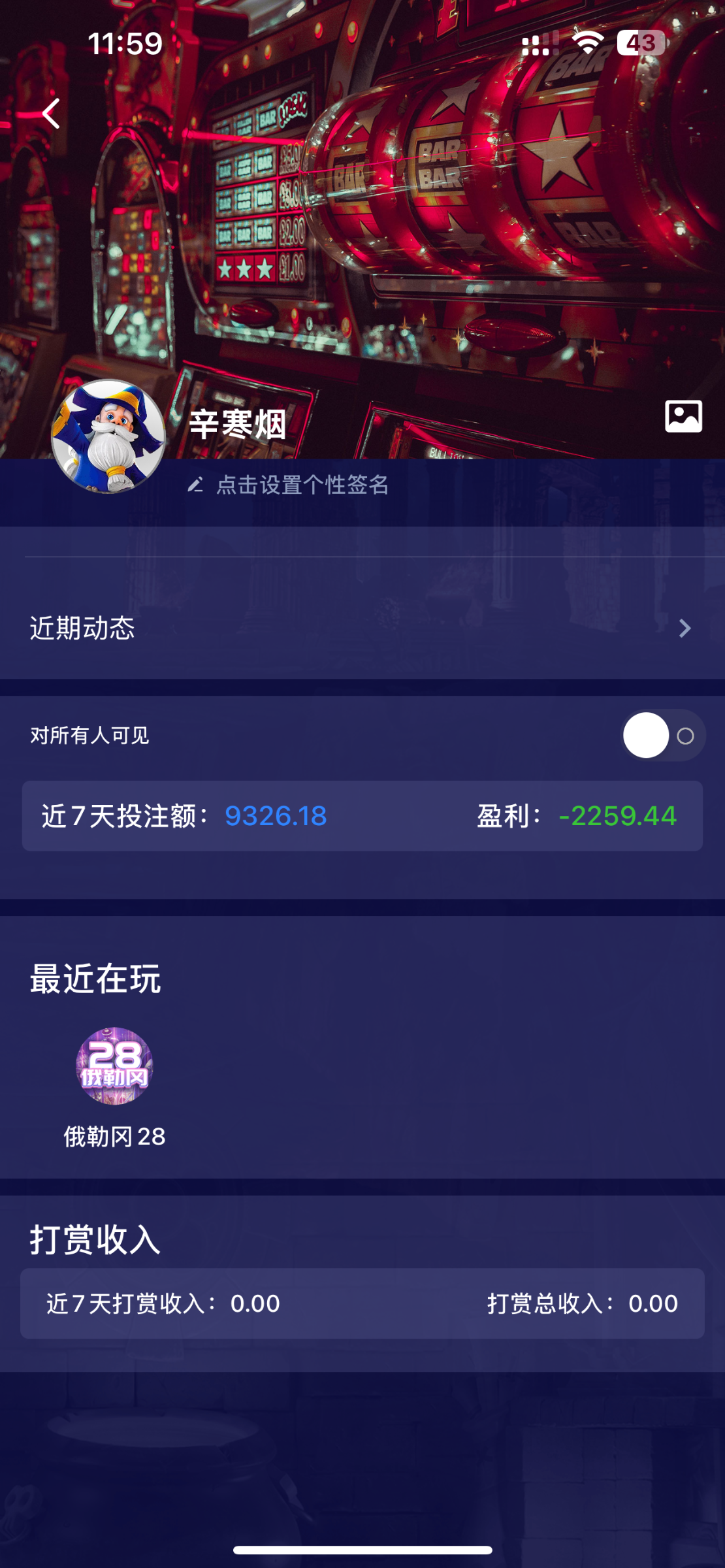Open the 俄勒冈28 game
The width and height of the screenshot is (725, 1568).
pos(114,1067)
